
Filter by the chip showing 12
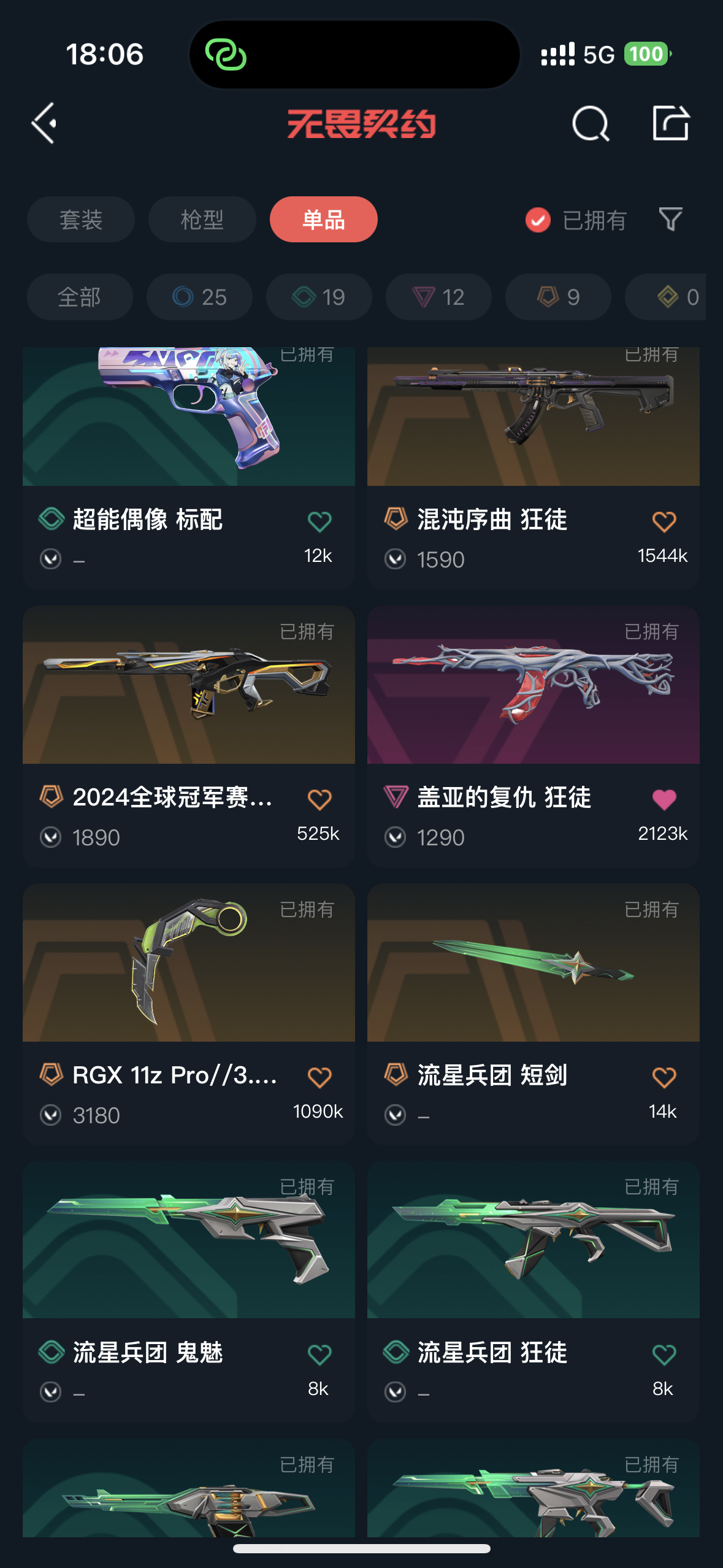438,298
